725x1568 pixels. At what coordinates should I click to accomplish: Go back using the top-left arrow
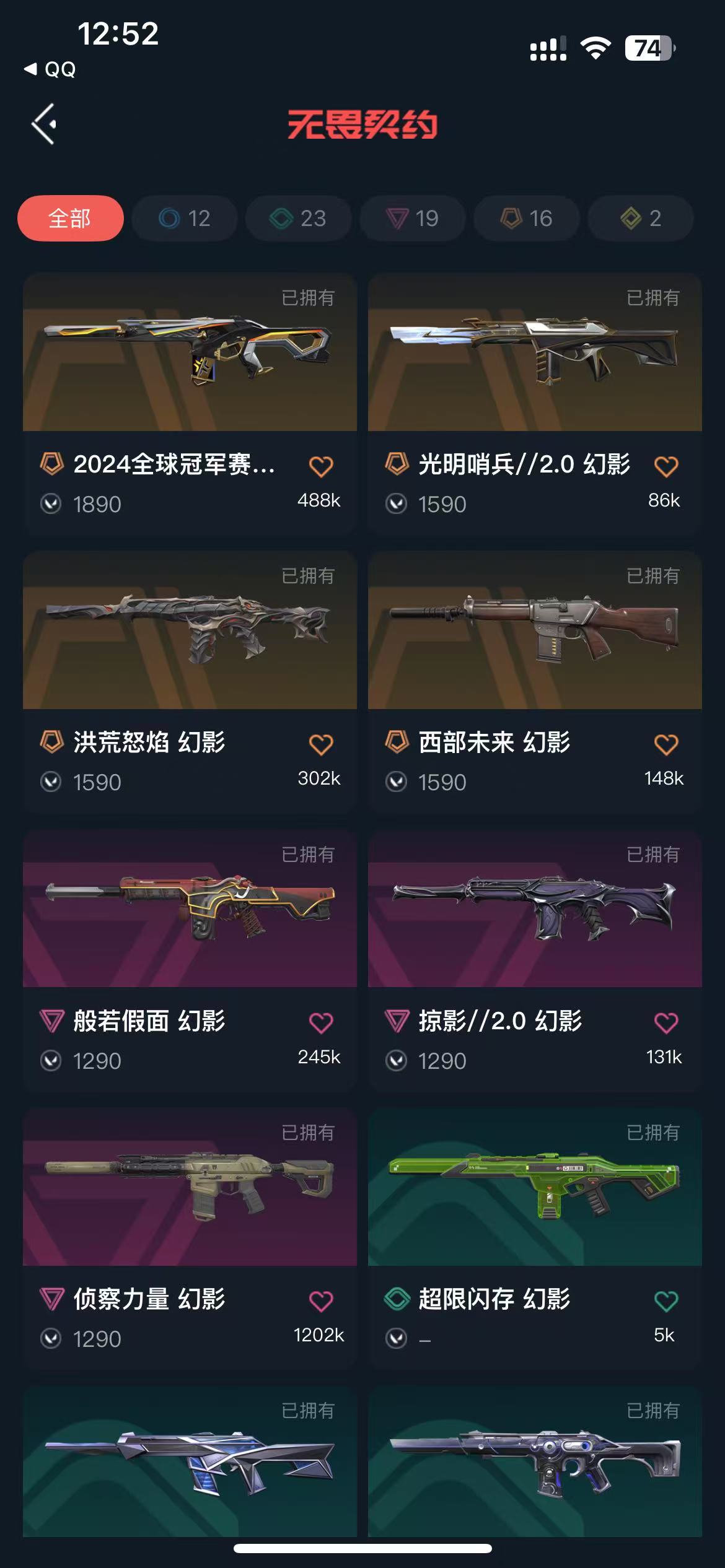(45, 124)
